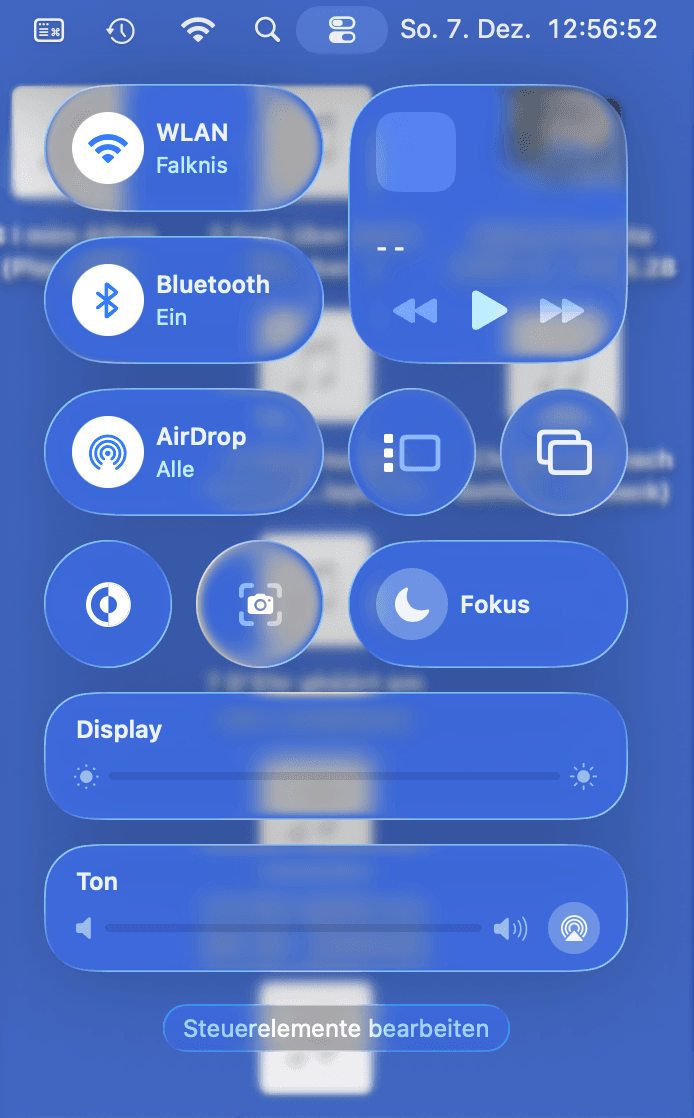Screen dimensions: 694x1118
Task: Open screen mirroring options
Action: (564, 453)
